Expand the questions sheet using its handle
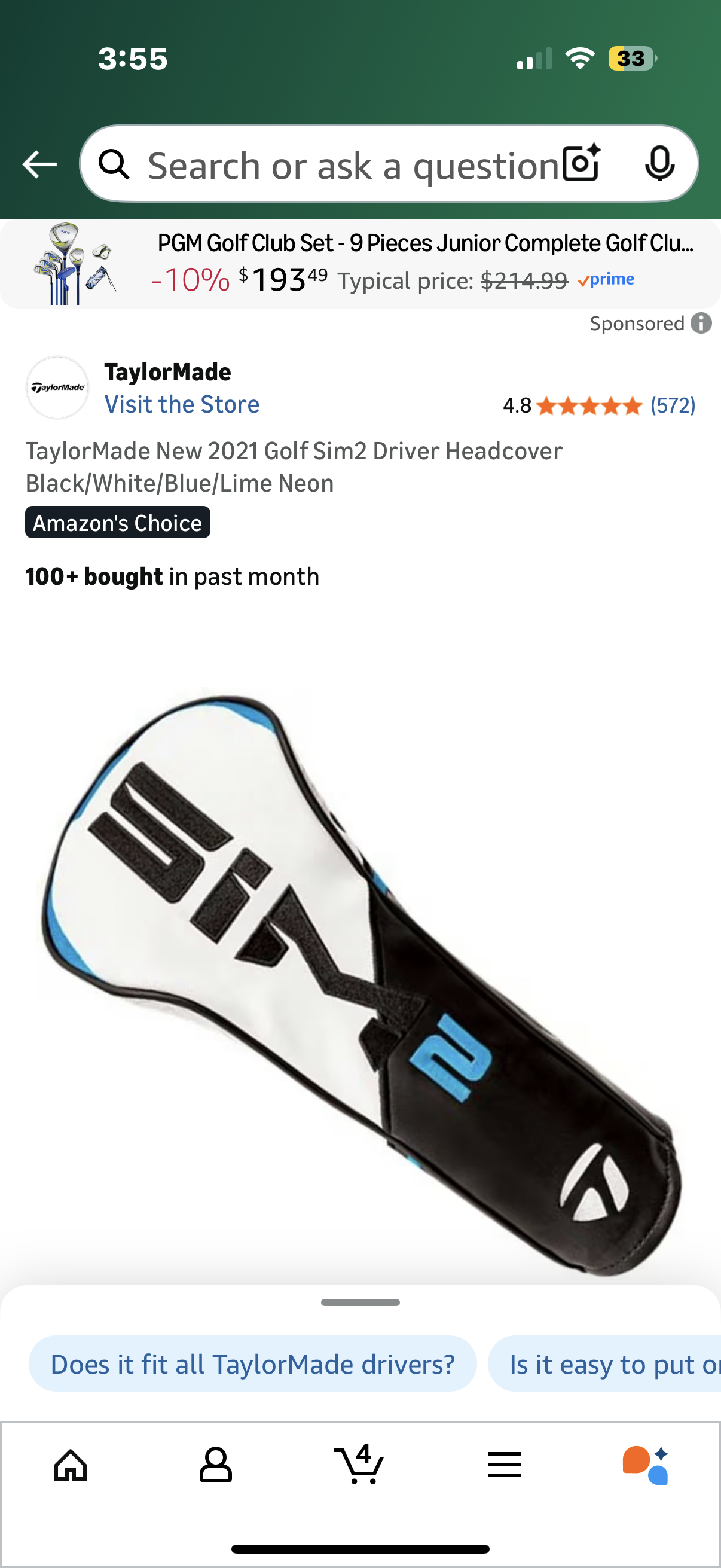Image resolution: width=721 pixels, height=1568 pixels. pos(360,1302)
